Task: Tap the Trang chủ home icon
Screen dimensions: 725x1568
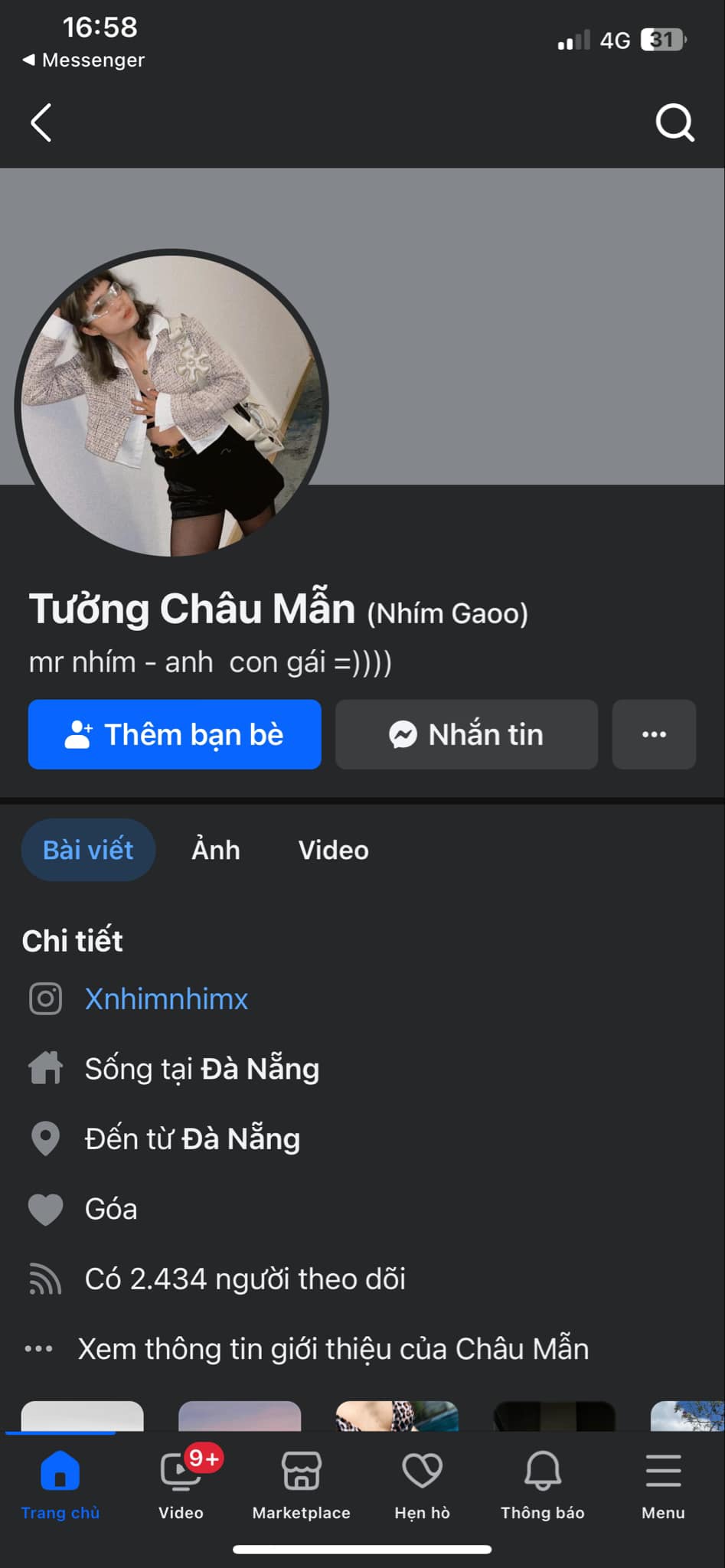Action: 60,1470
